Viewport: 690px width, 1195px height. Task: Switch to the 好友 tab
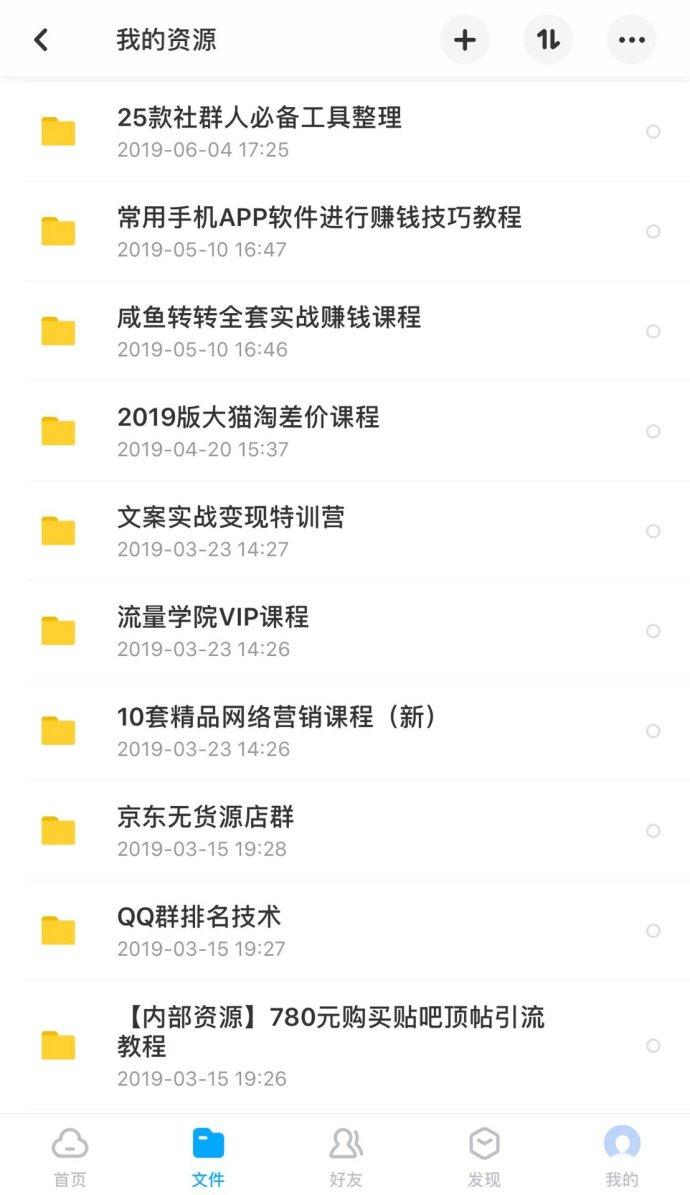point(345,1155)
